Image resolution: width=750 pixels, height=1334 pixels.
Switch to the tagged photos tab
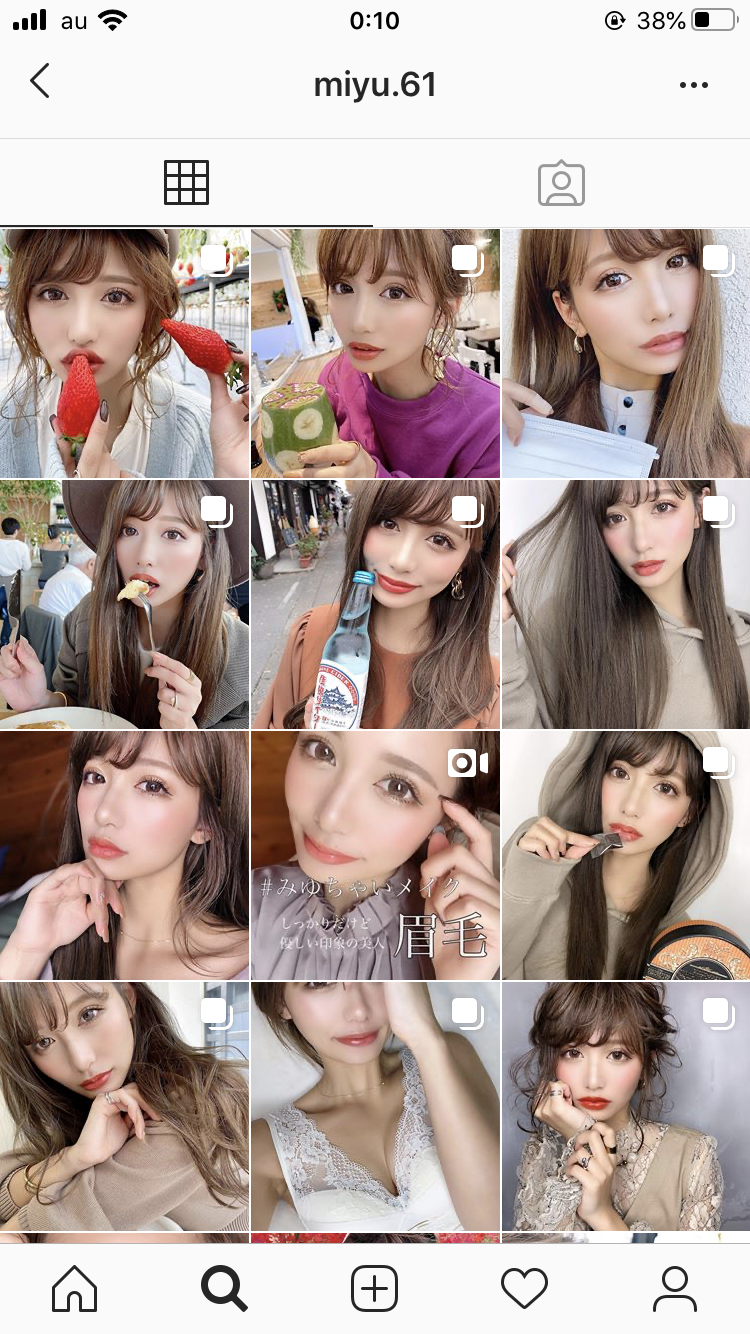(561, 183)
